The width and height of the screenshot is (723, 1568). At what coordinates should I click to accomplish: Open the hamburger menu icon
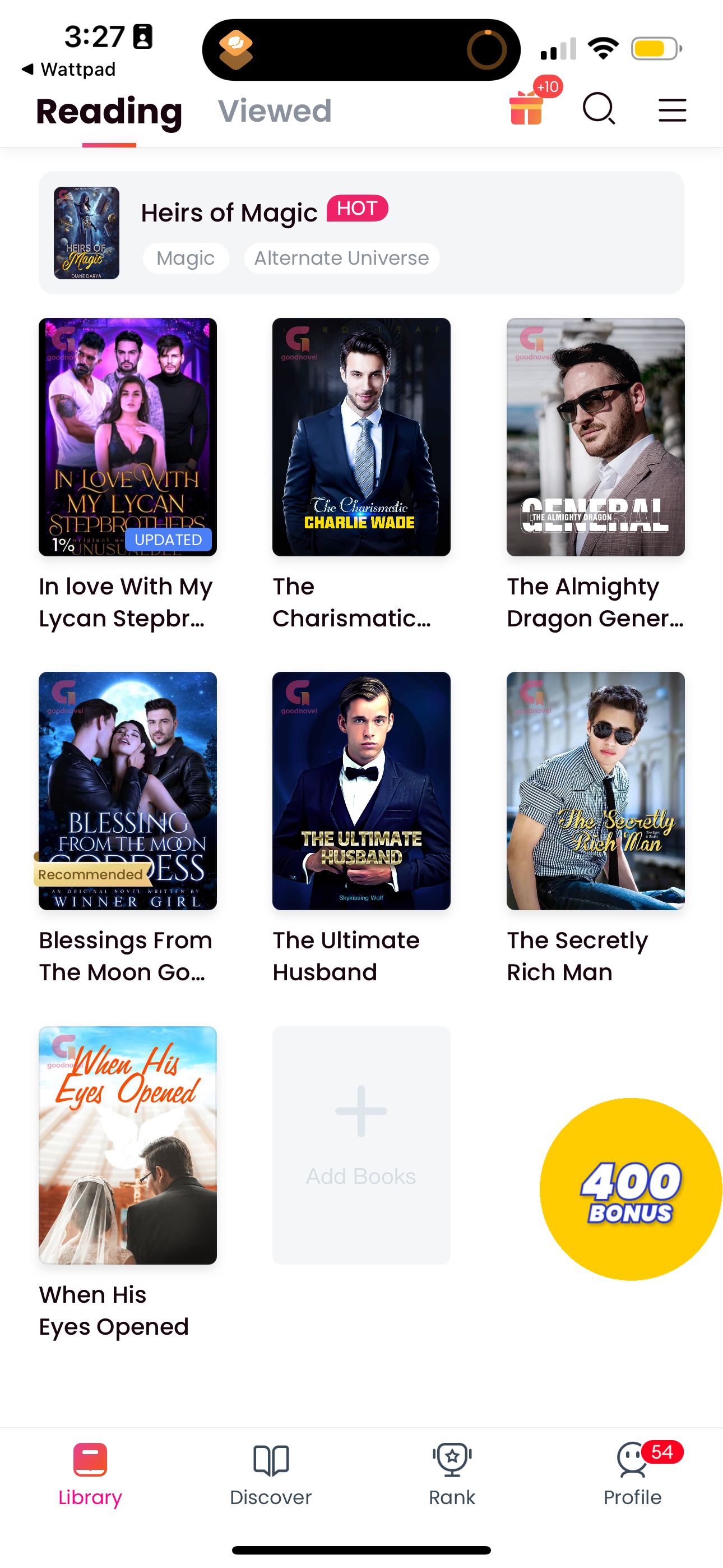click(672, 110)
